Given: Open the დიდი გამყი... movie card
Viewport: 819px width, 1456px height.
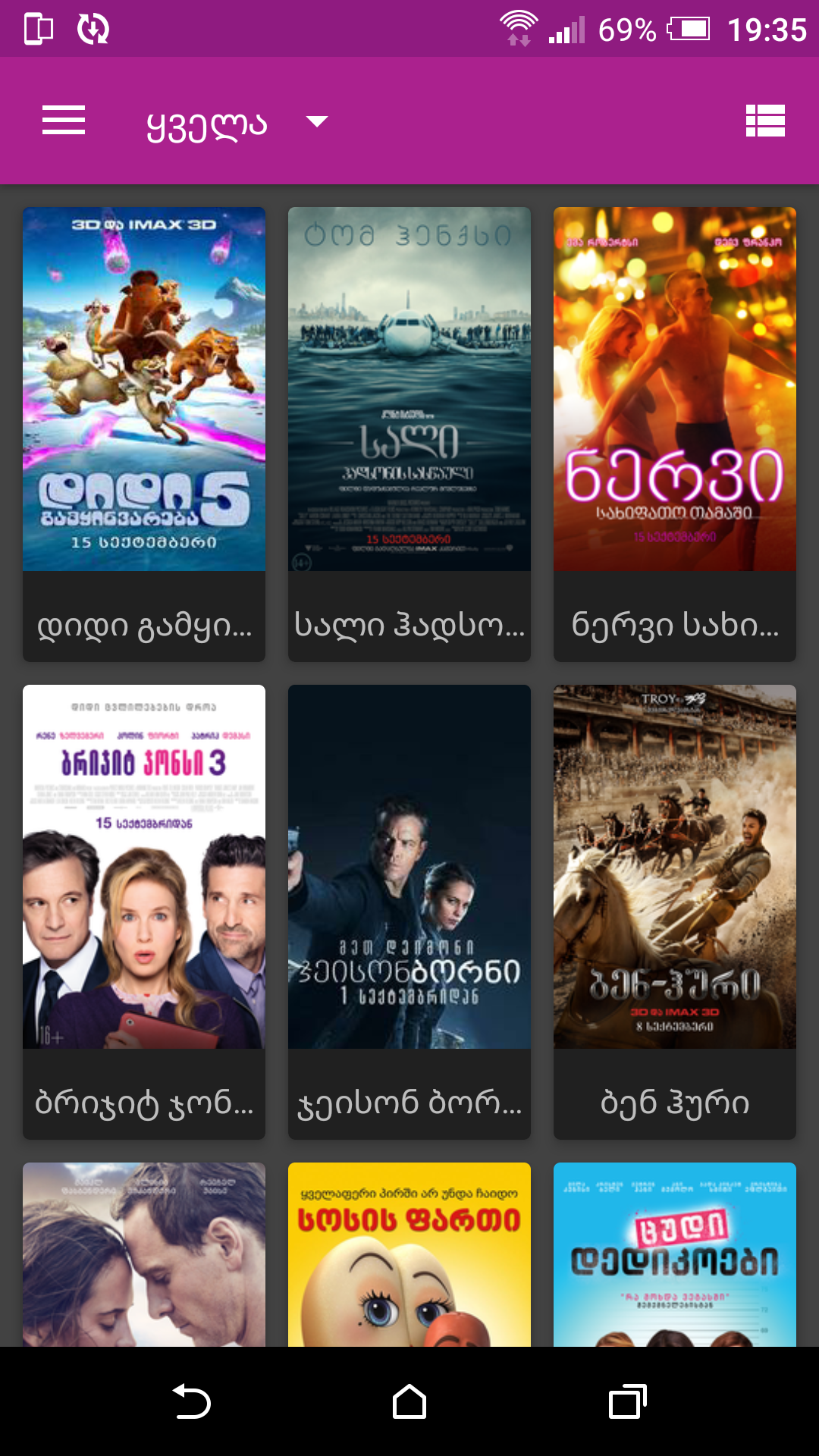Looking at the screenshot, I should point(144,434).
